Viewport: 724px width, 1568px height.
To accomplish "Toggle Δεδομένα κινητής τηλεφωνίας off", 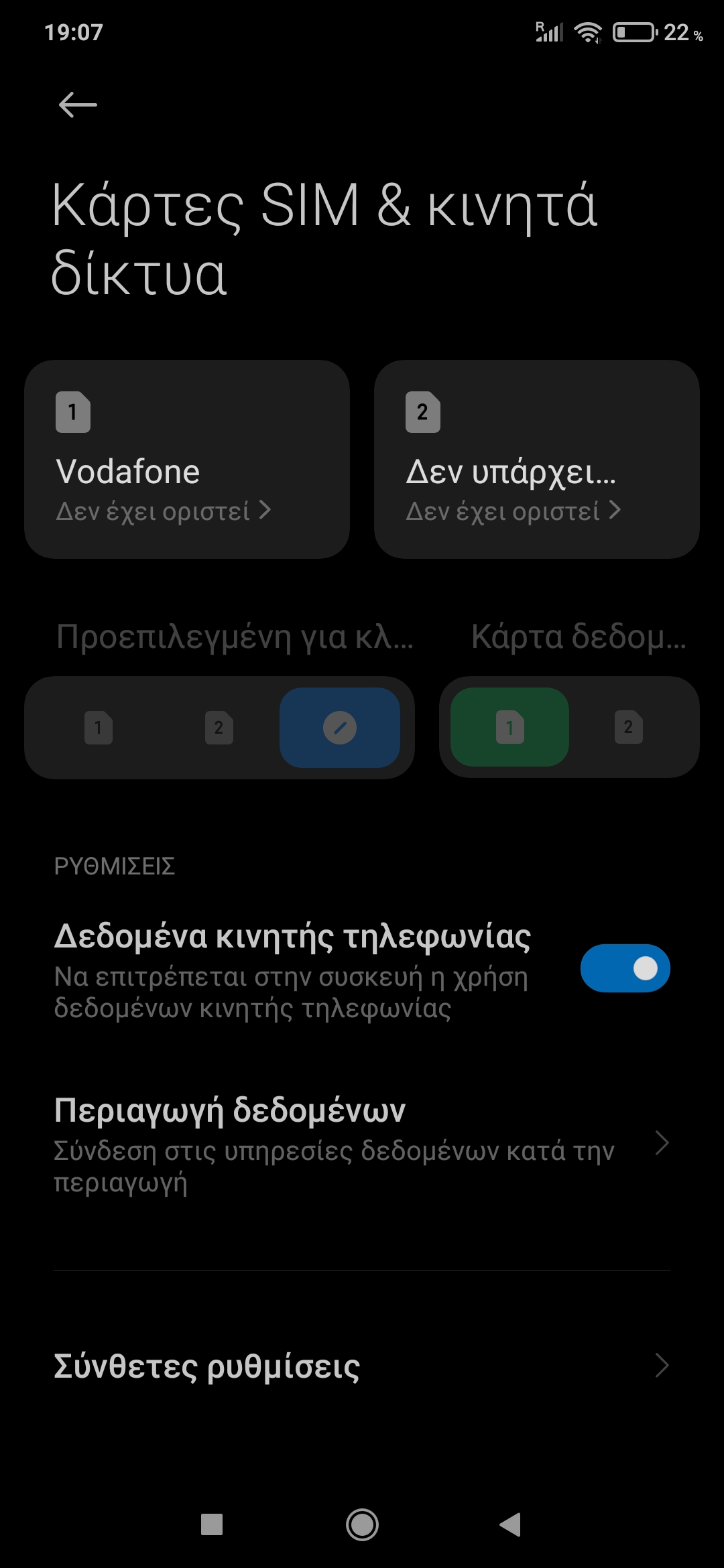I will click(x=625, y=968).
